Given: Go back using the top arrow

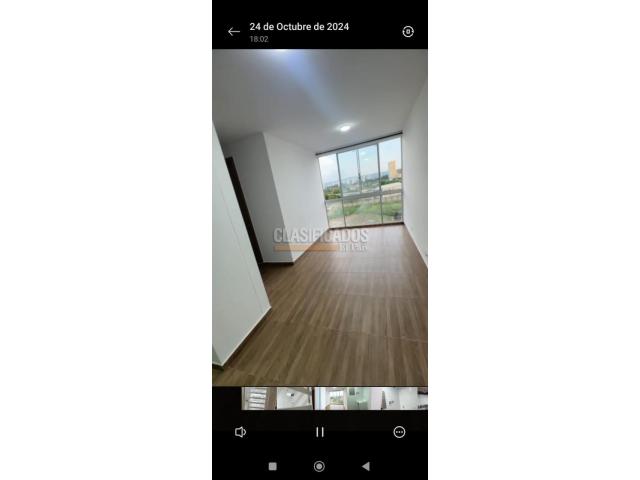Looking at the screenshot, I should (x=234, y=32).
